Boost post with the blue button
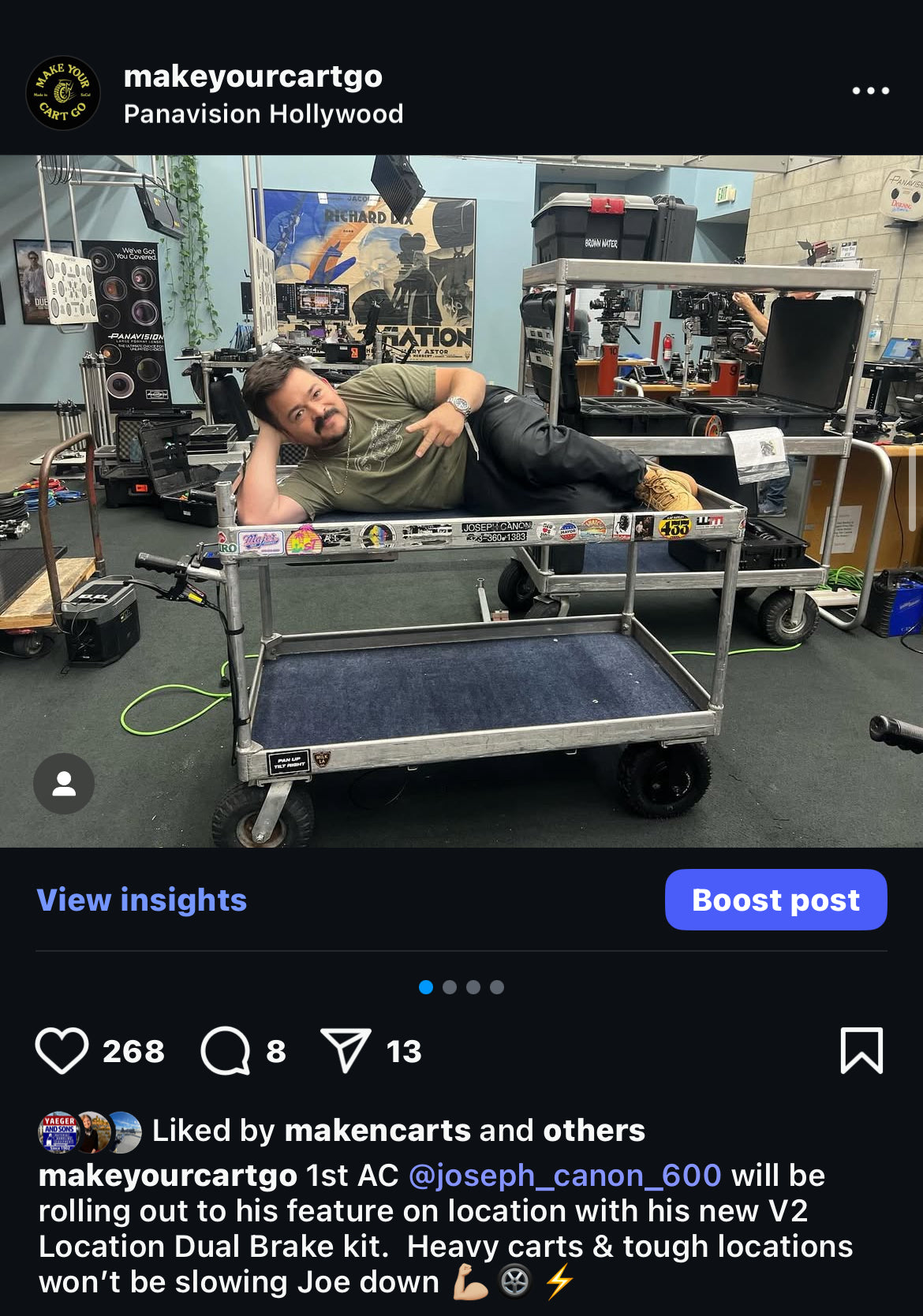 point(775,900)
